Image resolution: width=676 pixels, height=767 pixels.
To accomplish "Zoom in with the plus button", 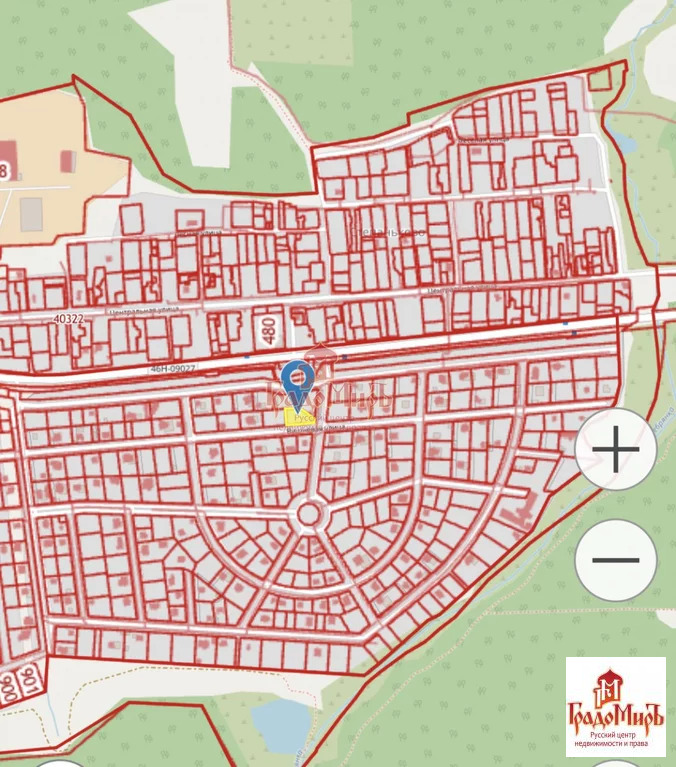I will click(616, 451).
